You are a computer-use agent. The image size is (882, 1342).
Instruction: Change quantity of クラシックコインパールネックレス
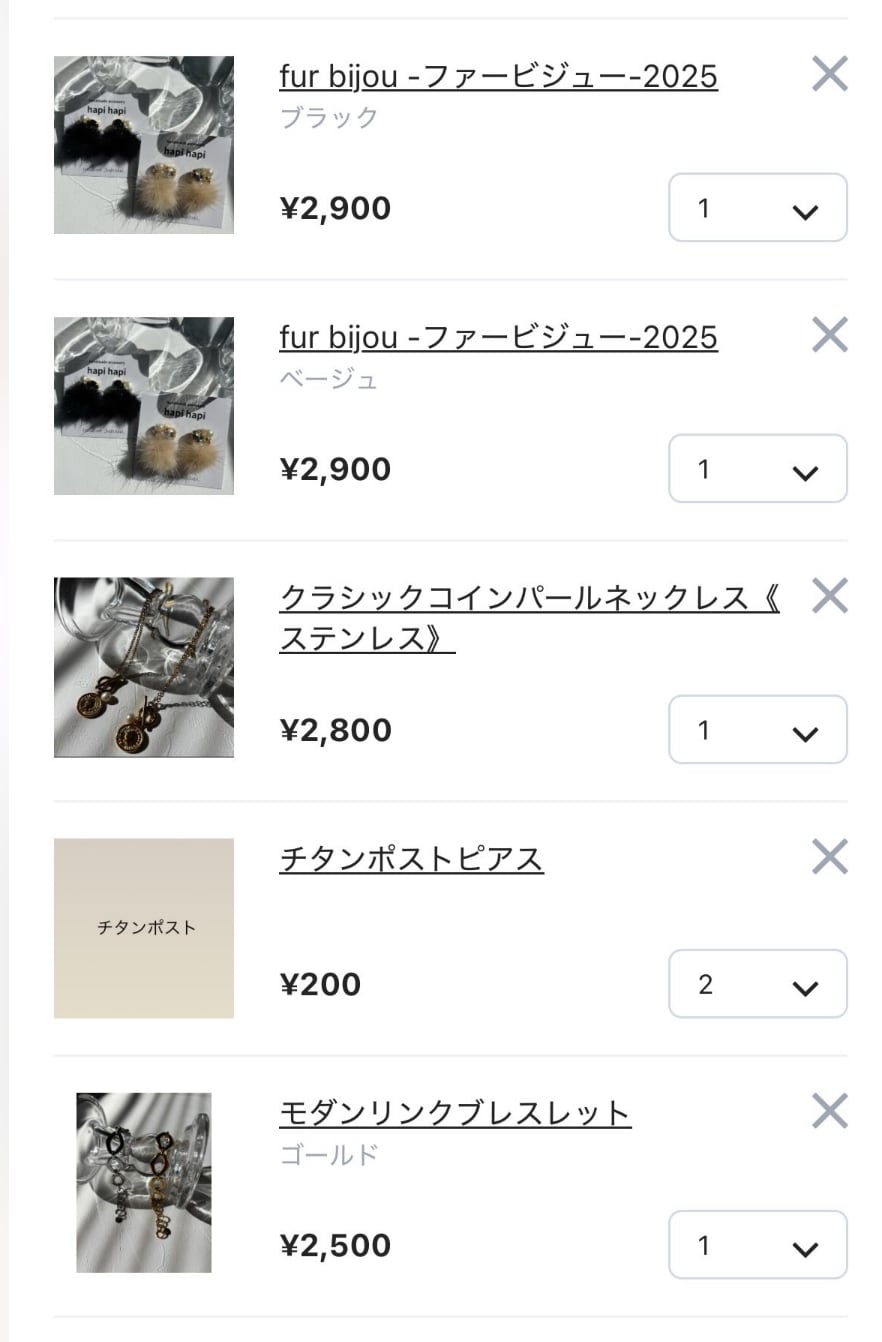757,730
